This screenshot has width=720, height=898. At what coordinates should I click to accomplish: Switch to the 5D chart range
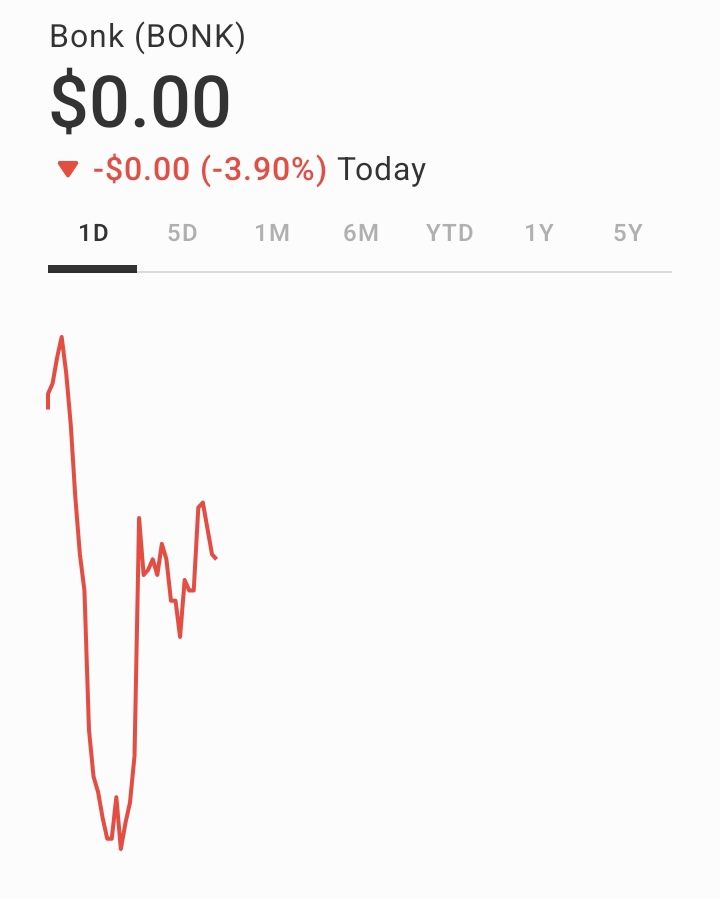coord(182,234)
